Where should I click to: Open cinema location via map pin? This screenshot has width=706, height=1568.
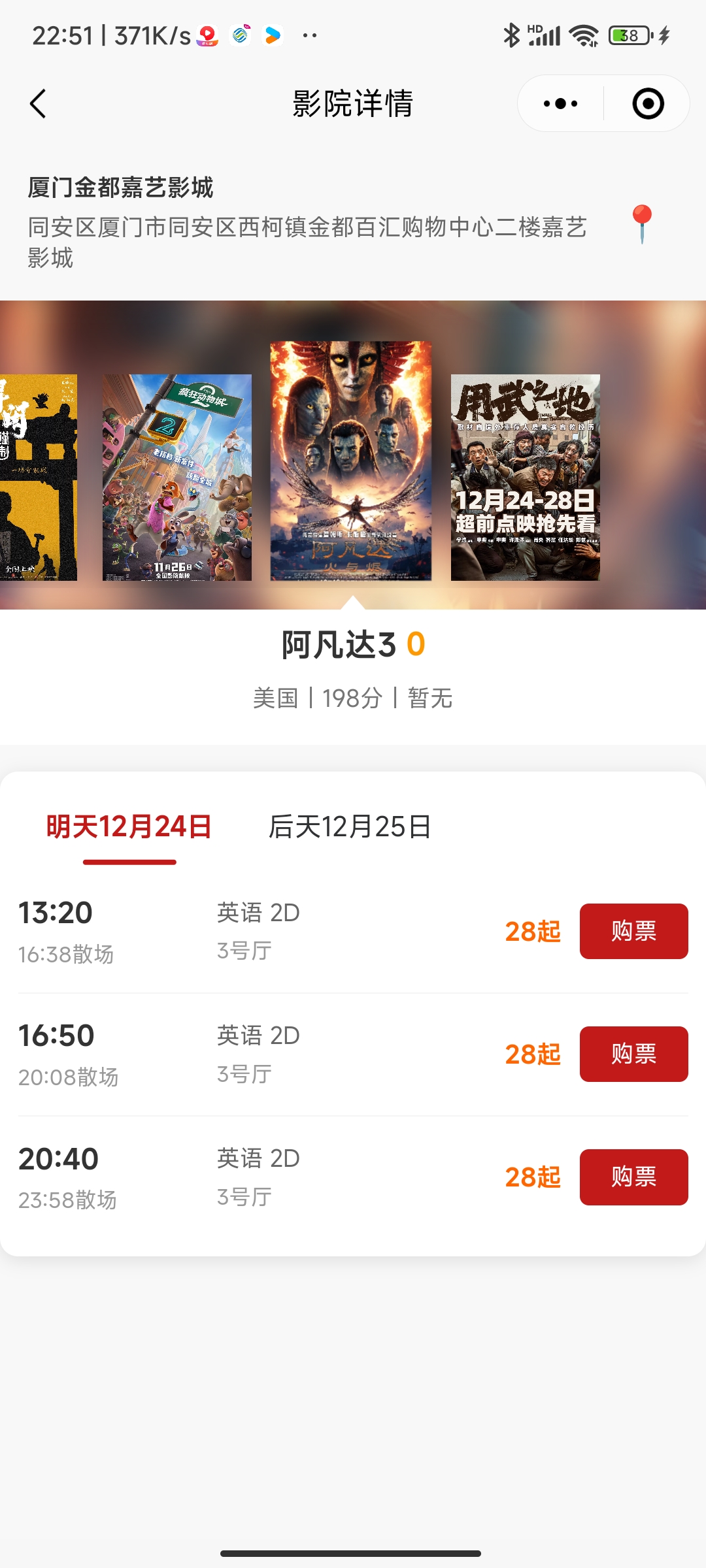tap(642, 224)
